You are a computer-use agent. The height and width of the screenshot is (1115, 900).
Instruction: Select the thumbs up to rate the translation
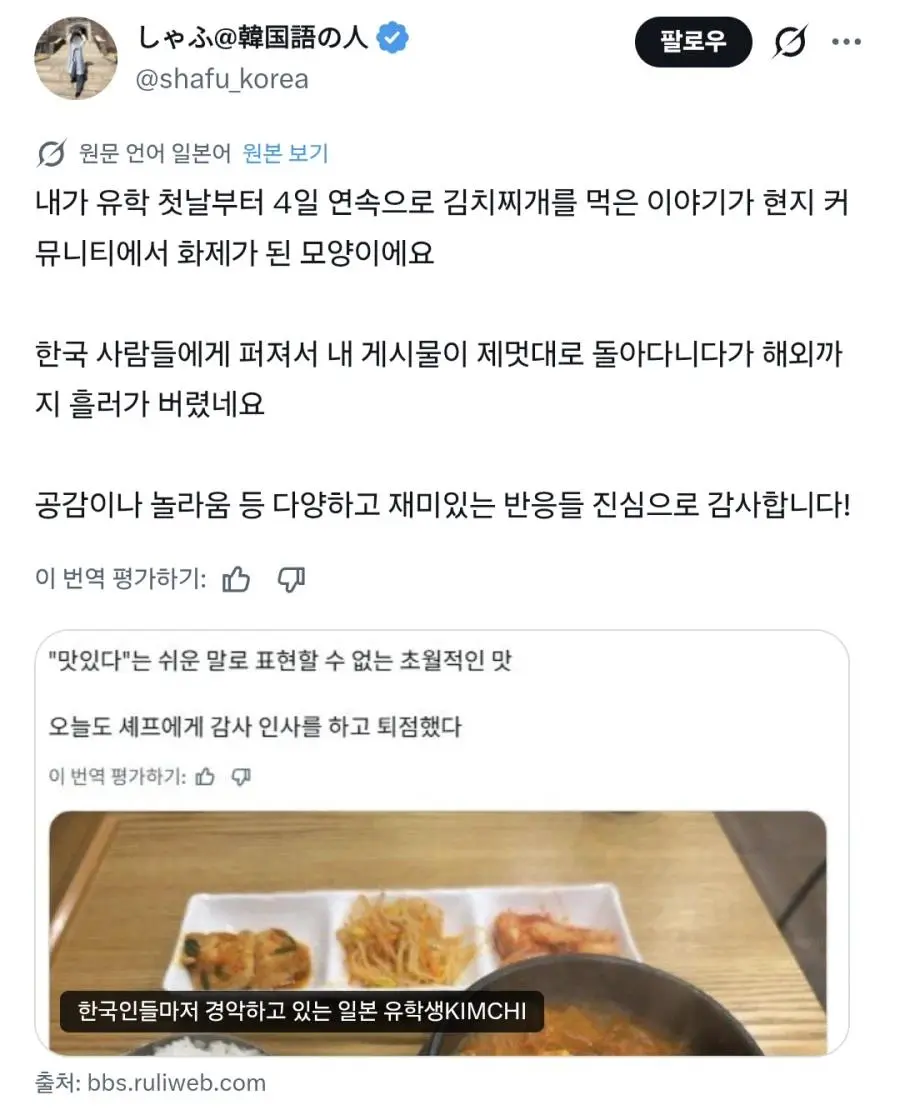(x=237, y=578)
